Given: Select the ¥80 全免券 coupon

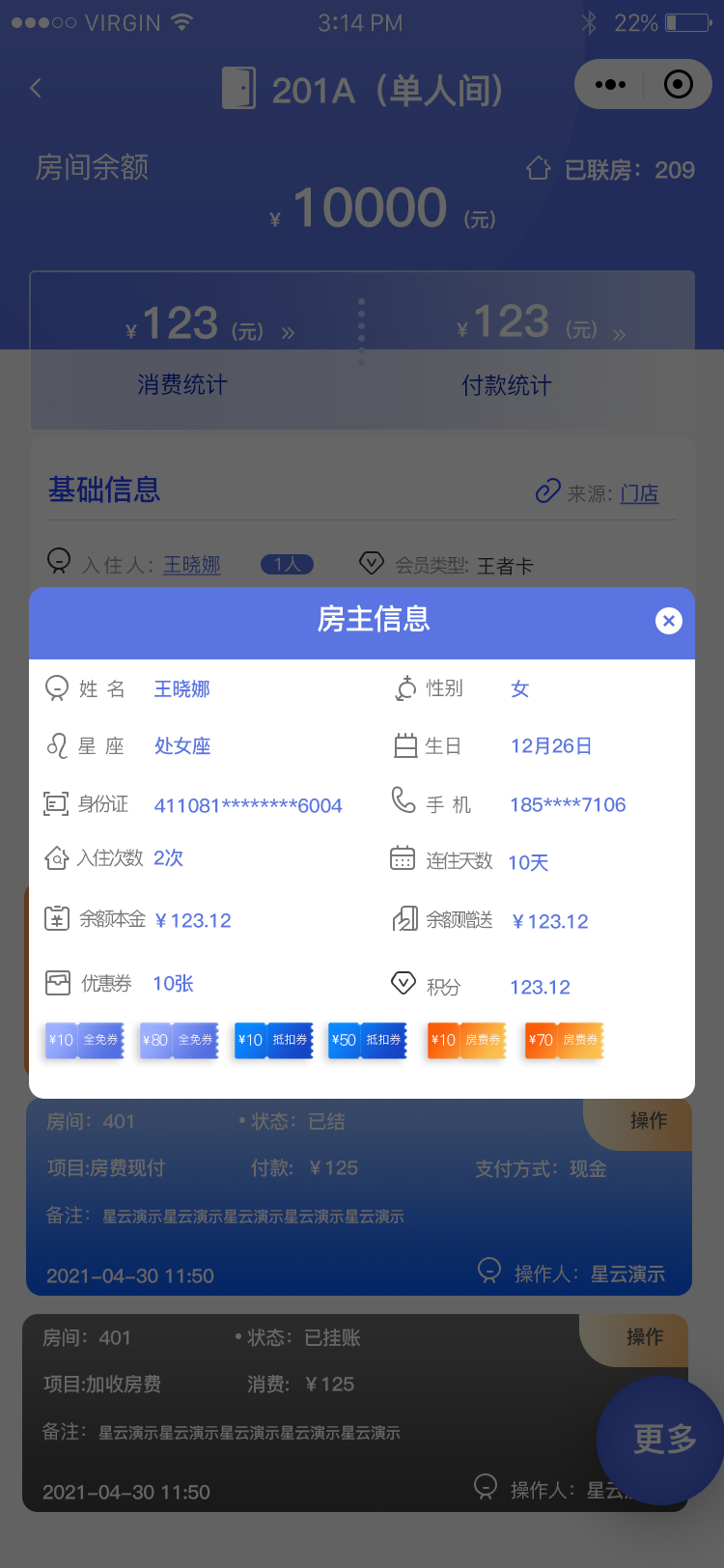Looking at the screenshot, I should click(179, 1040).
